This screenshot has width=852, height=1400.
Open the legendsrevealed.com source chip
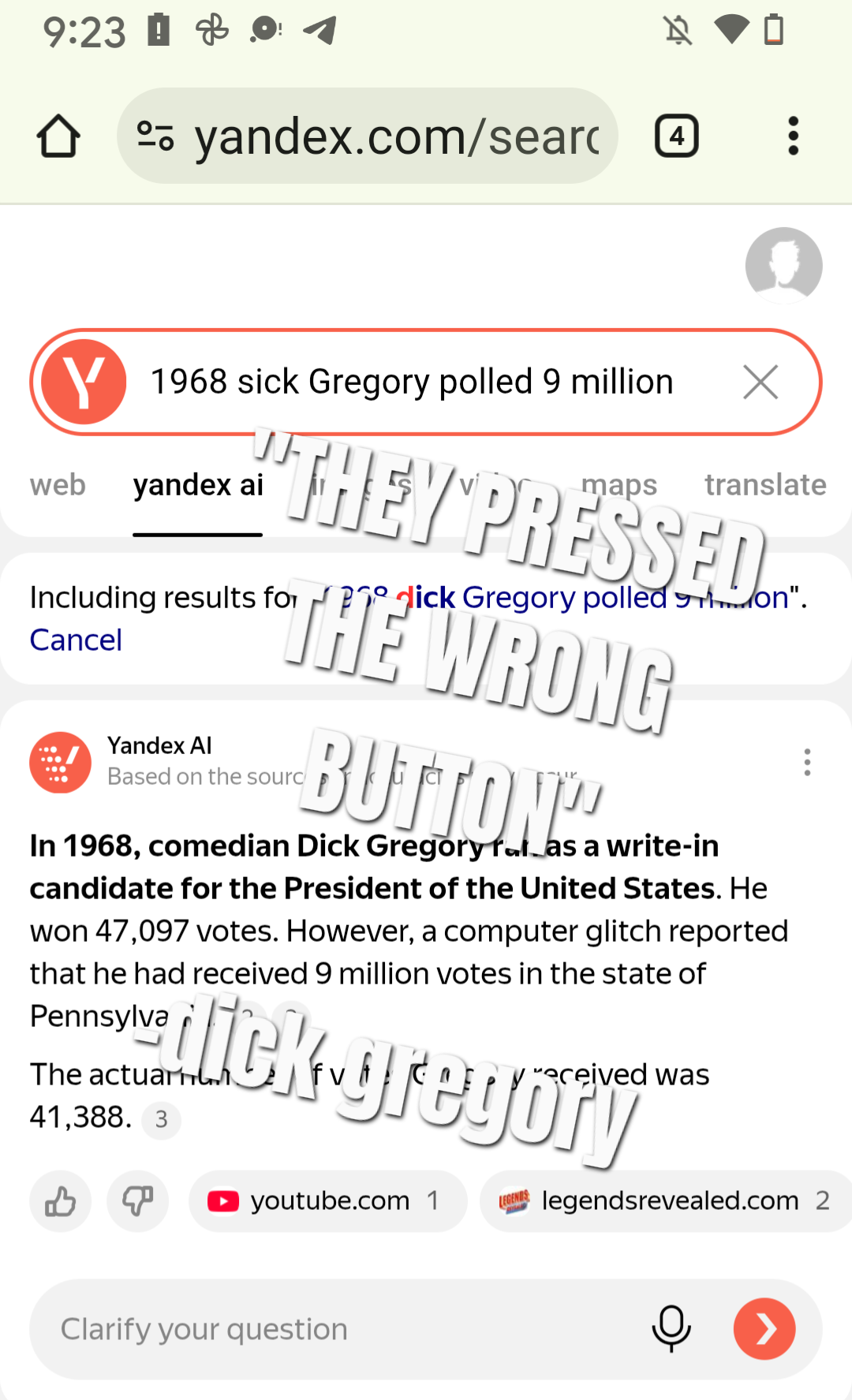pos(664,1201)
